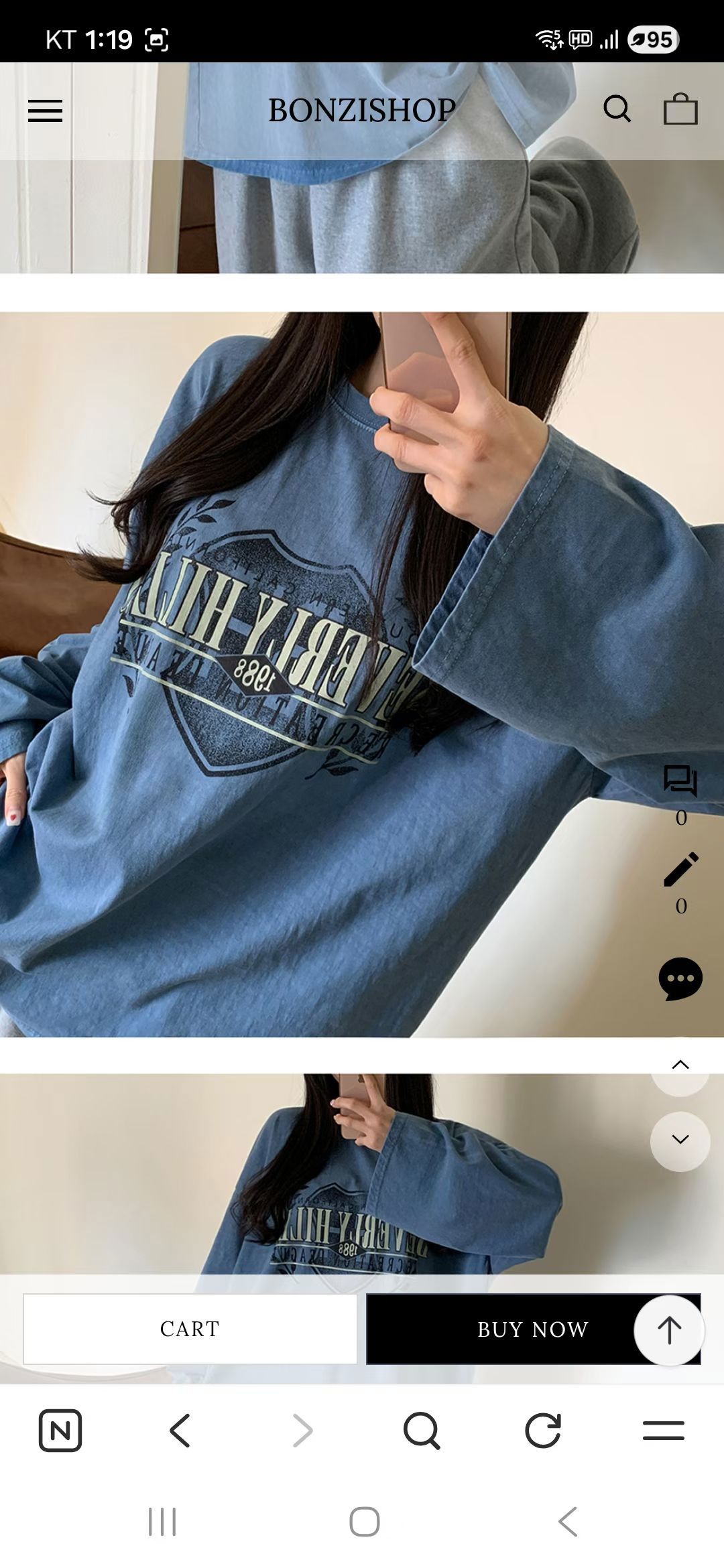Screen dimensions: 724x1568
Task: Reload the page
Action: coord(542,1431)
